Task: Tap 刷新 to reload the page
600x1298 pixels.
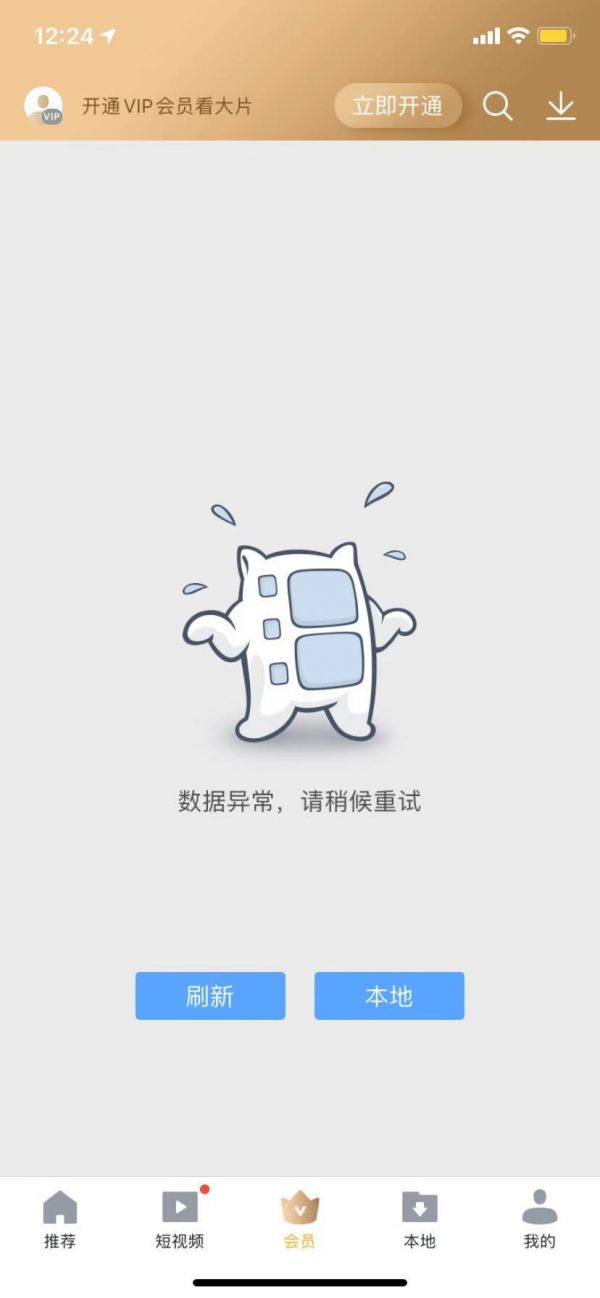Action: 210,996
